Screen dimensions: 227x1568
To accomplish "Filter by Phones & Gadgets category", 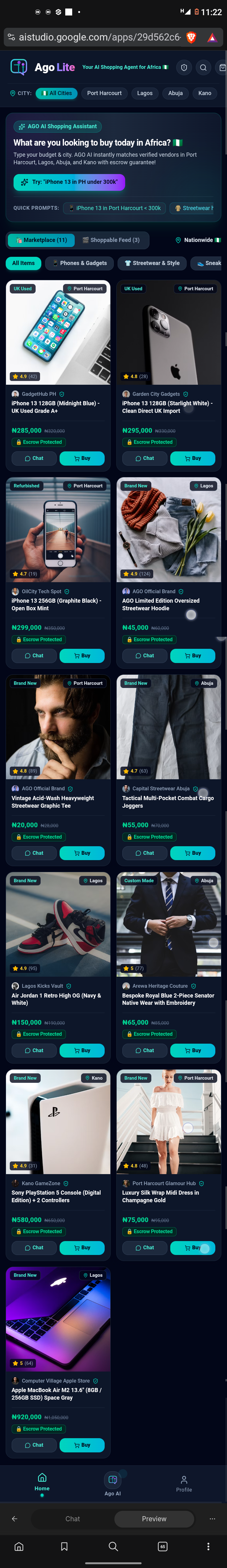I will (x=79, y=263).
